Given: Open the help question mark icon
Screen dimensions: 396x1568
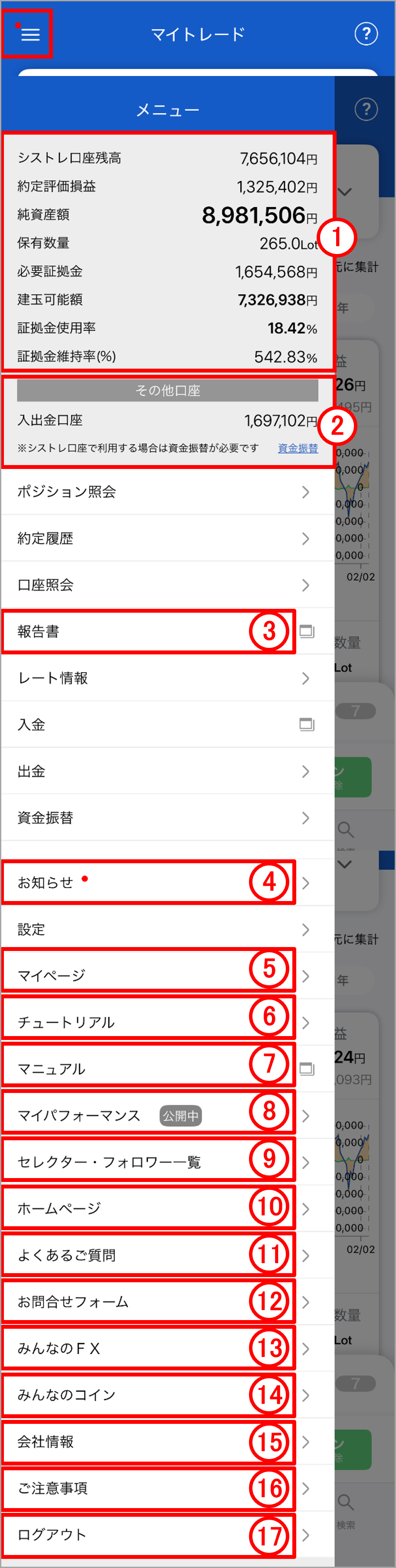Looking at the screenshot, I should coord(366,33).
